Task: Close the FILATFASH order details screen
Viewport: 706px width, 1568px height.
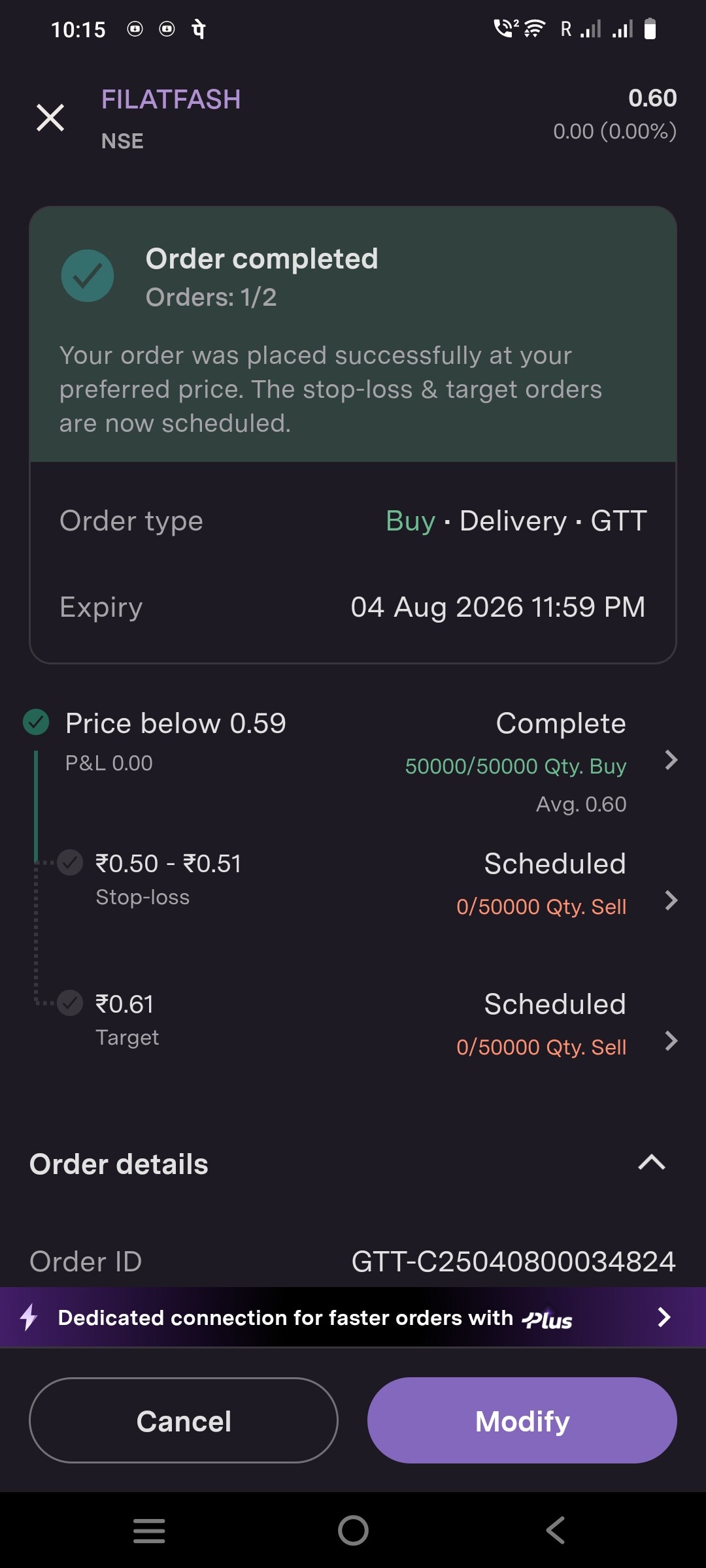Action: (50, 118)
